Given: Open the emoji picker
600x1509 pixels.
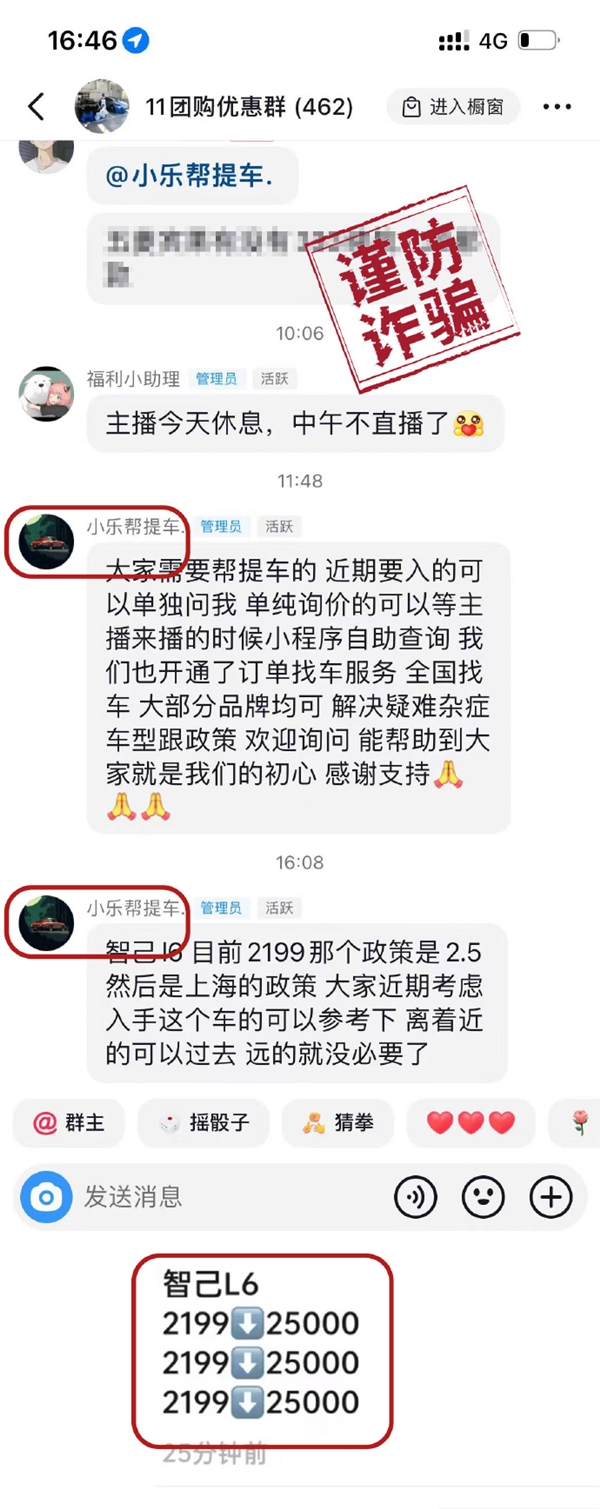Looking at the screenshot, I should [x=483, y=1196].
